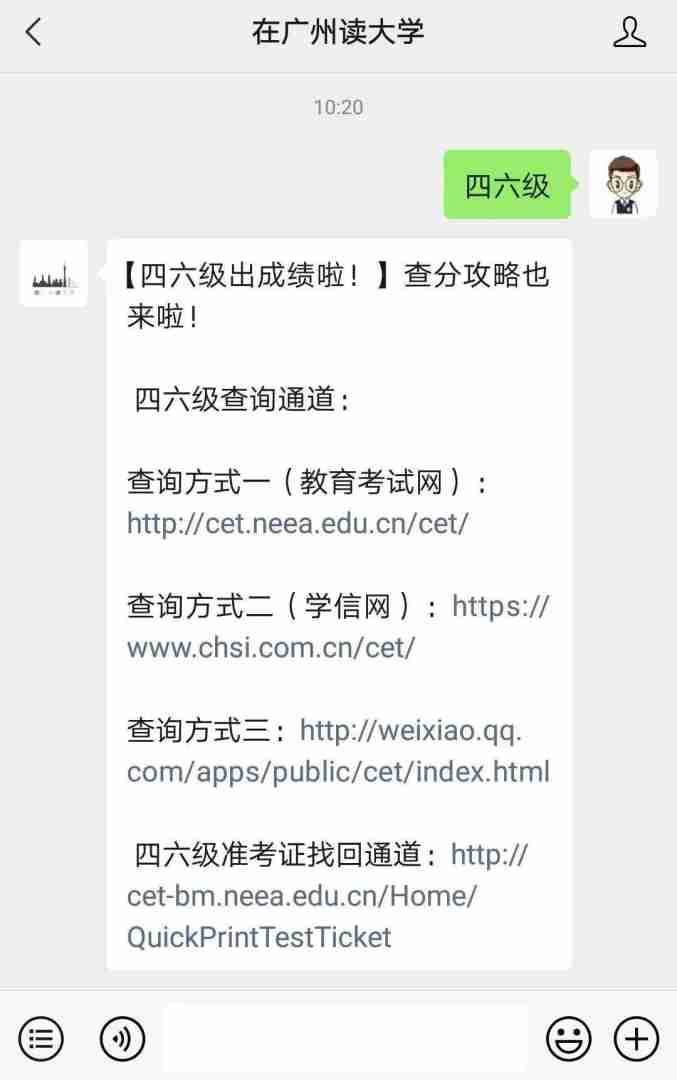Open the plus attachment menu

pos(636,1039)
